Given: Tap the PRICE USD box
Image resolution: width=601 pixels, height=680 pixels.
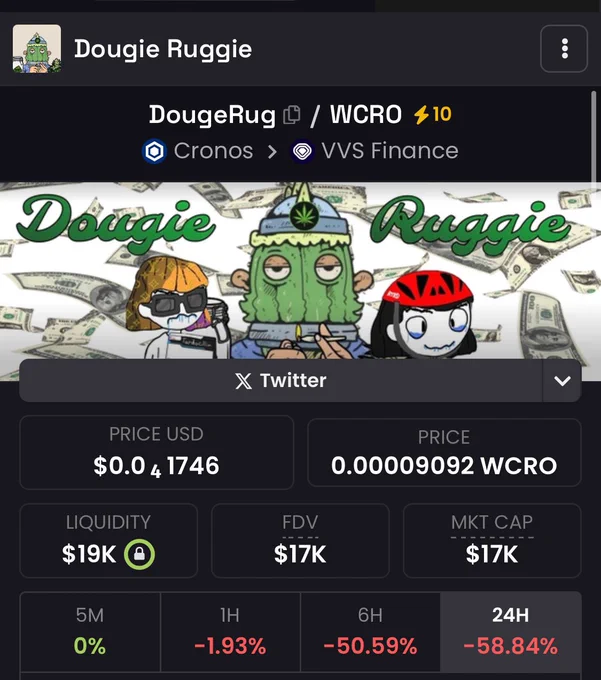Looking at the screenshot, I should coord(157,452).
